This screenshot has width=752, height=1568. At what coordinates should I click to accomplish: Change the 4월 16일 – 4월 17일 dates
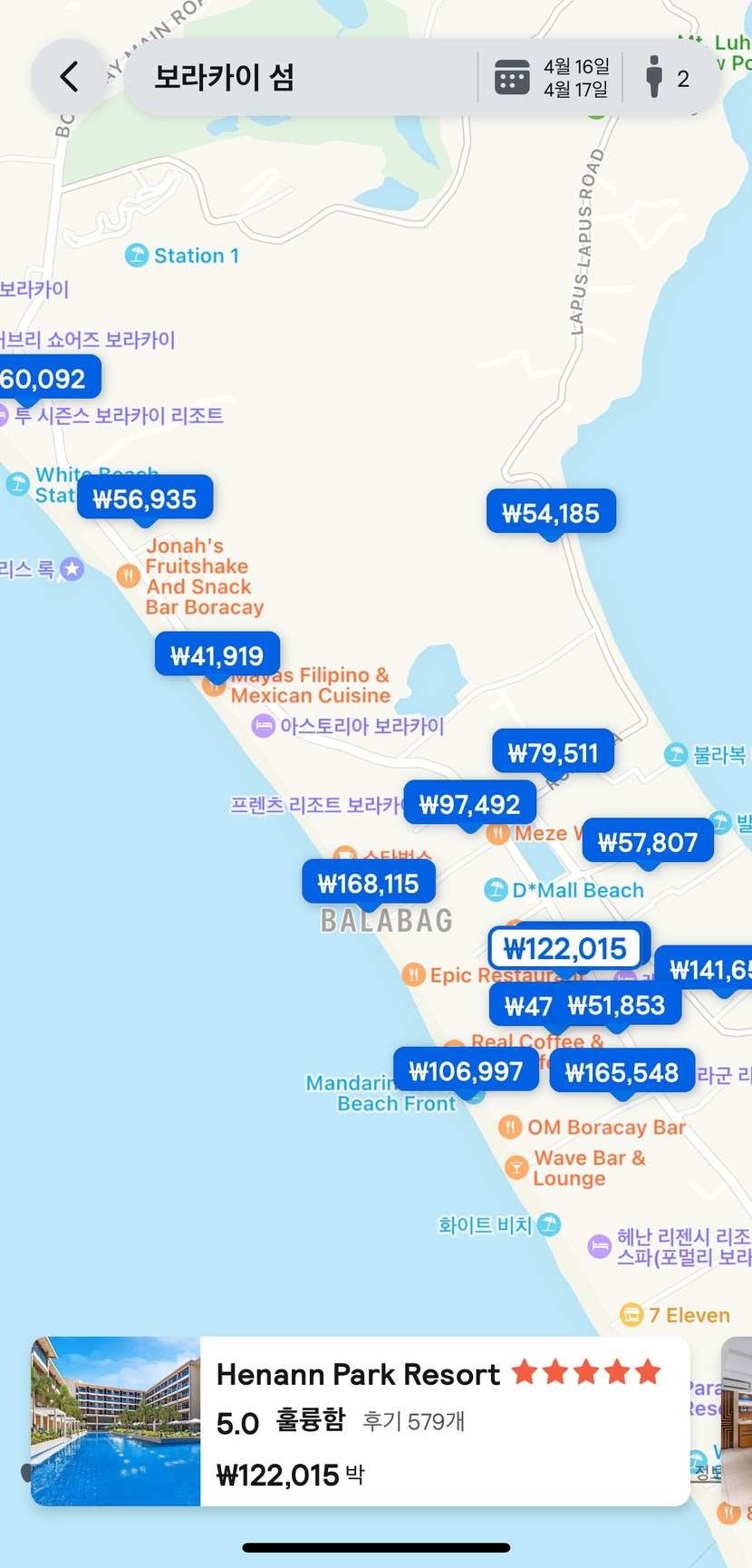coord(553,77)
